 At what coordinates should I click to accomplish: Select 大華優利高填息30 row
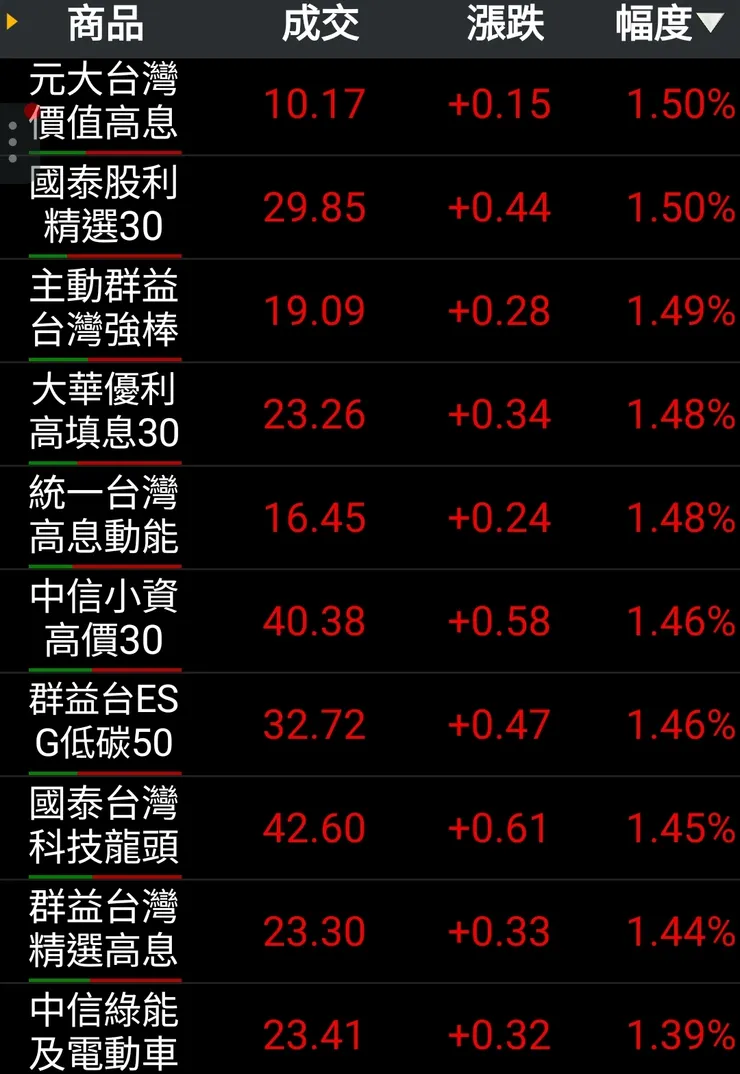point(104,413)
